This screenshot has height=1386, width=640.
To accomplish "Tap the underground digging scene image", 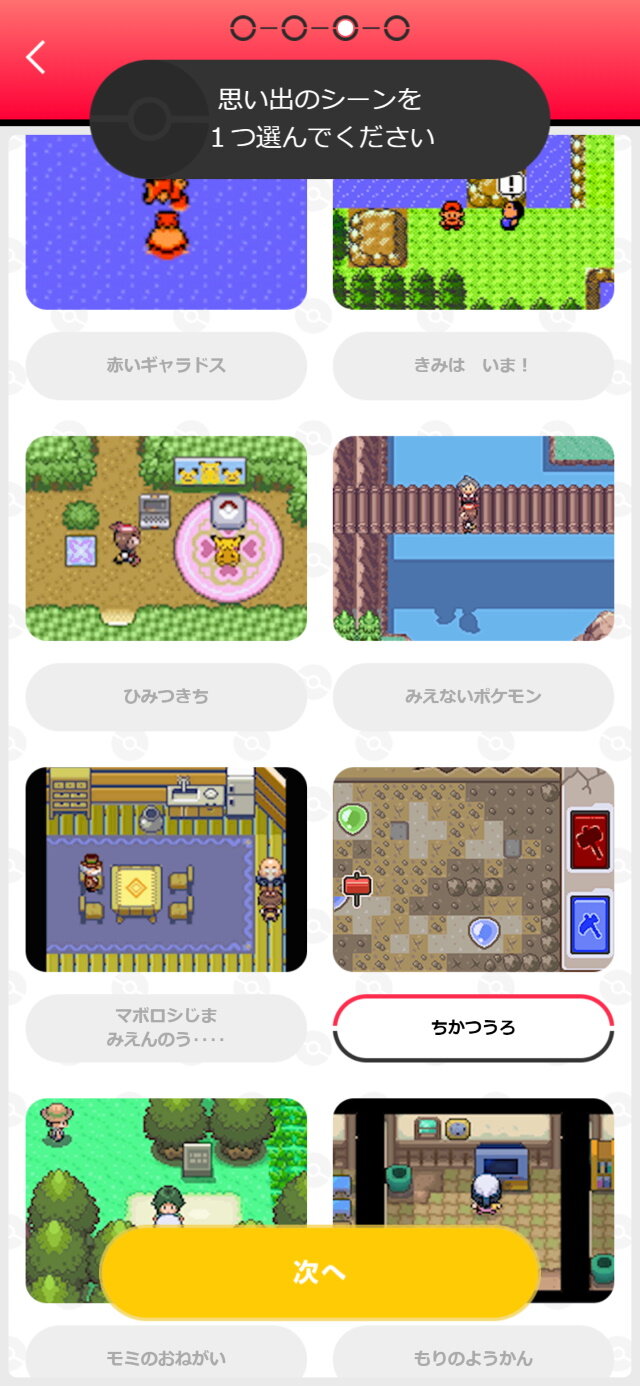I will (473, 869).
